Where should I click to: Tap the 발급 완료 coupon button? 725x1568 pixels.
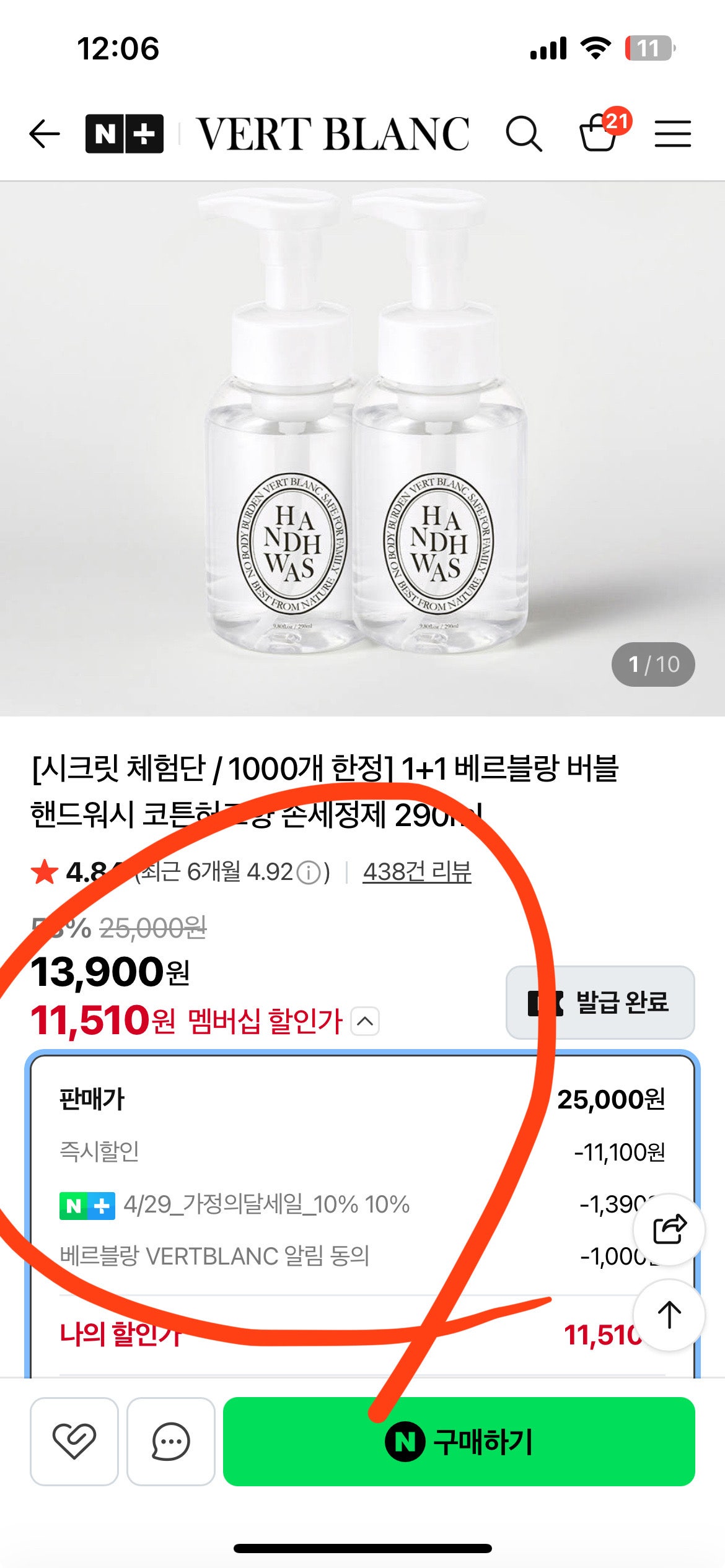pos(599,1001)
